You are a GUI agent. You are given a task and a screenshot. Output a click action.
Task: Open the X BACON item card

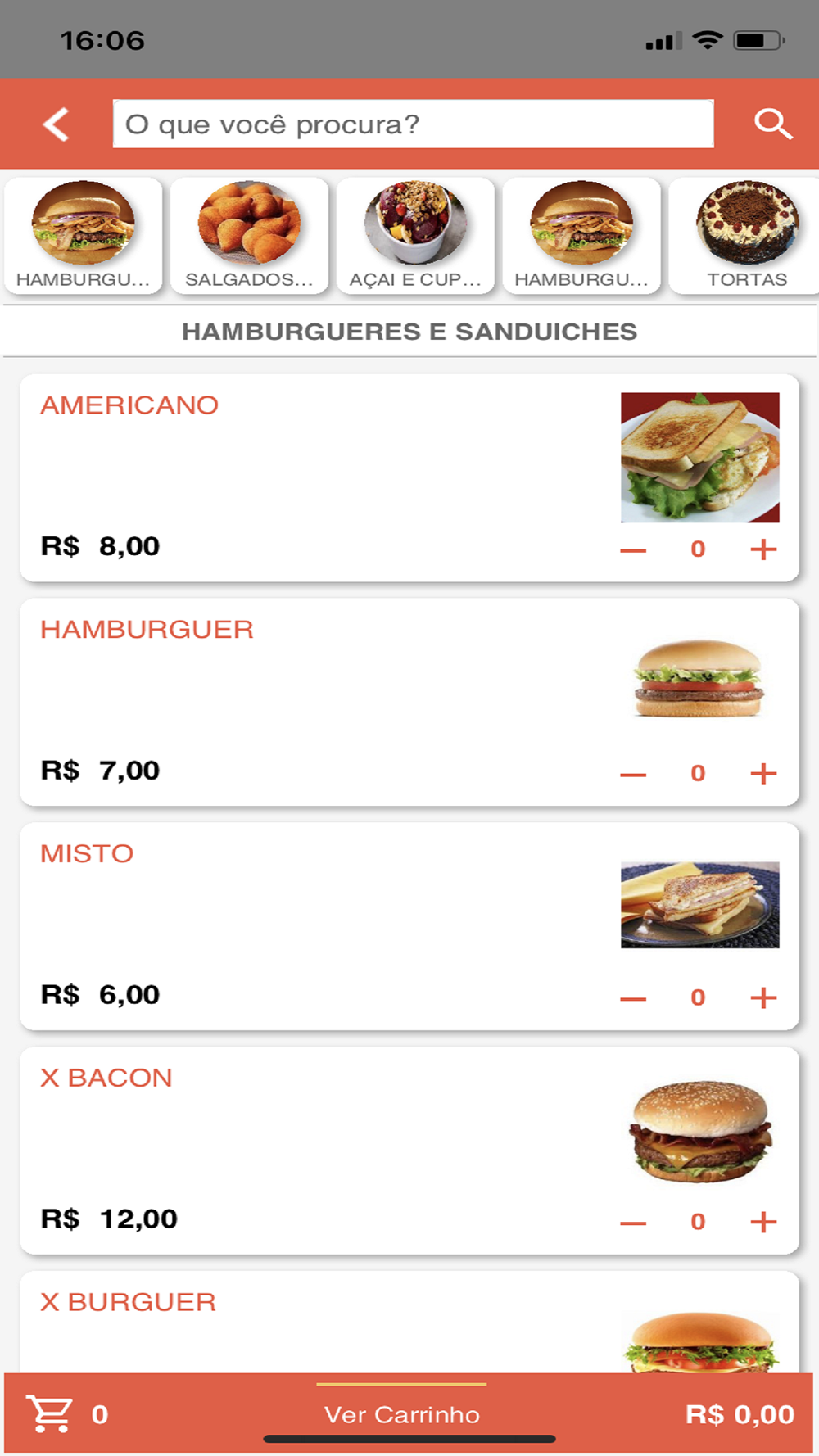click(328, 1146)
